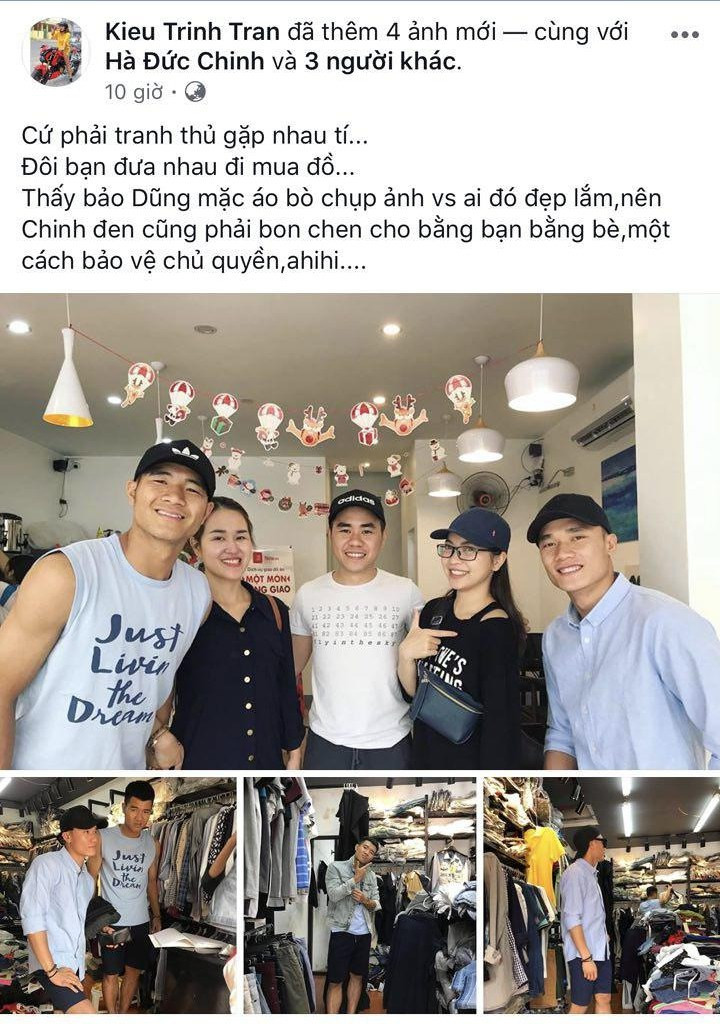The height and width of the screenshot is (1024, 720).
Task: Open the large group photo
Action: [360, 530]
